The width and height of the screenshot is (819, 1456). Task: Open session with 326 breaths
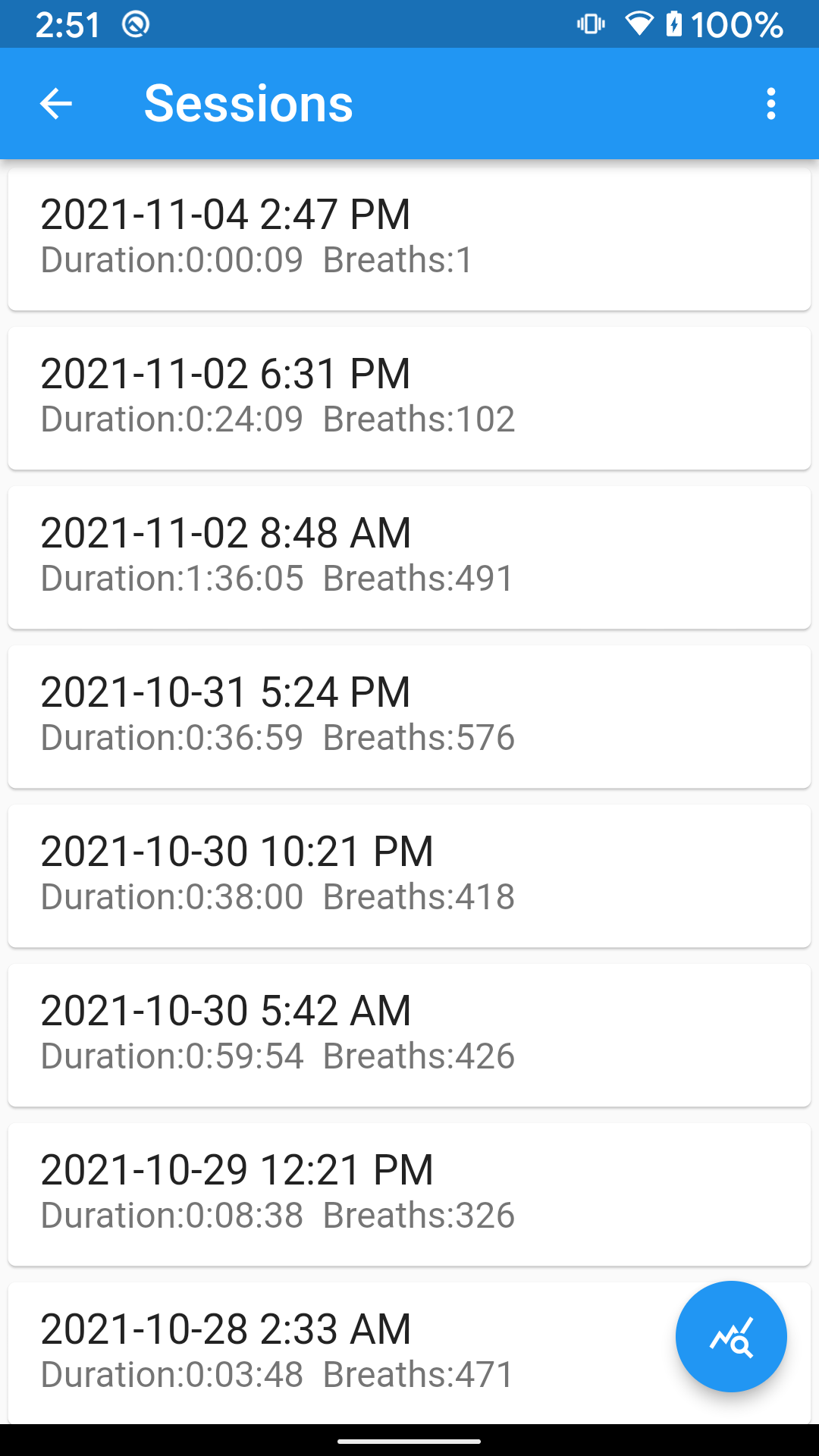pyautogui.click(x=409, y=1194)
